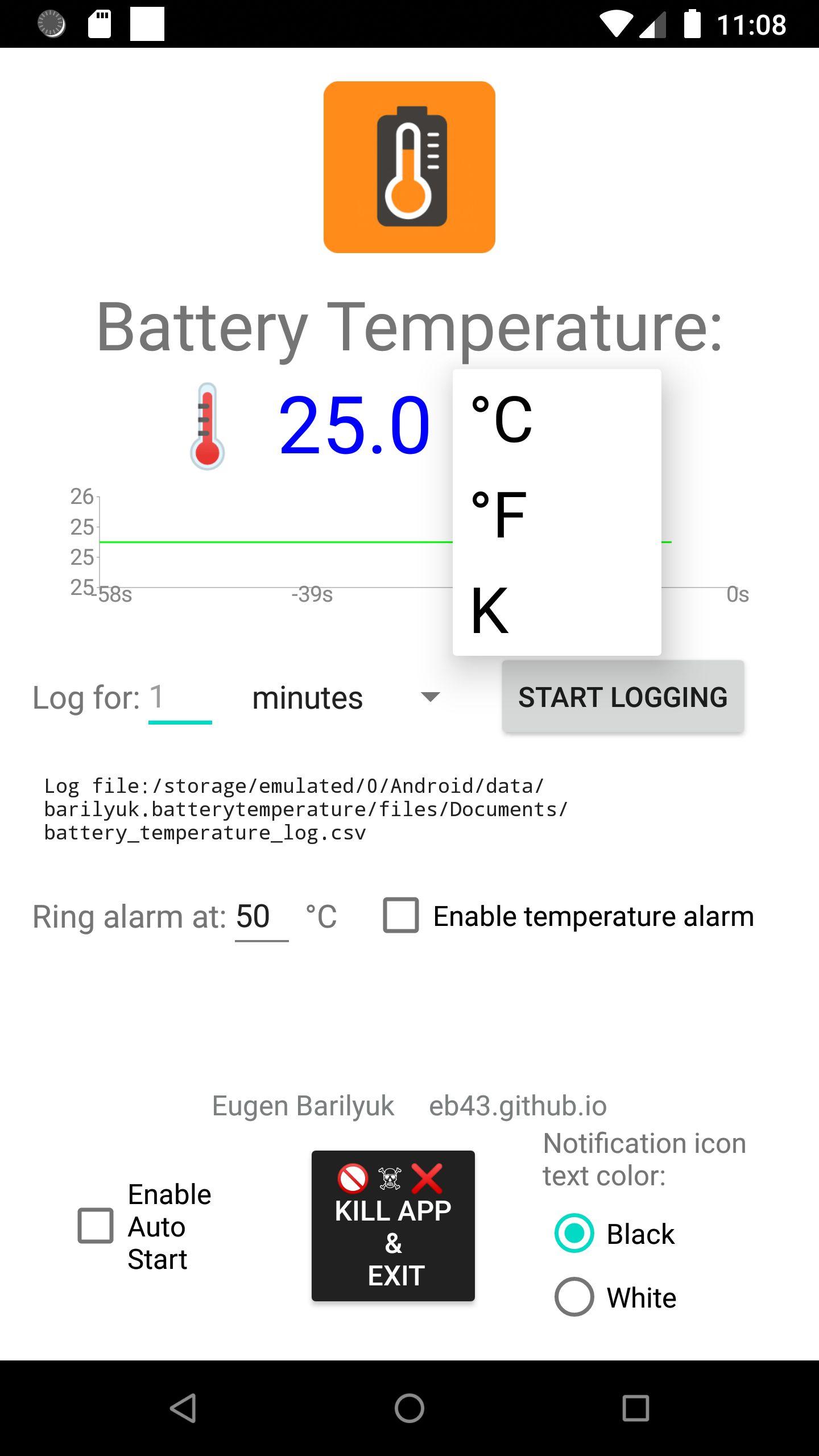The height and width of the screenshot is (1456, 819).
Task: Hit KILL APP & EXIT button
Action: click(x=393, y=1226)
